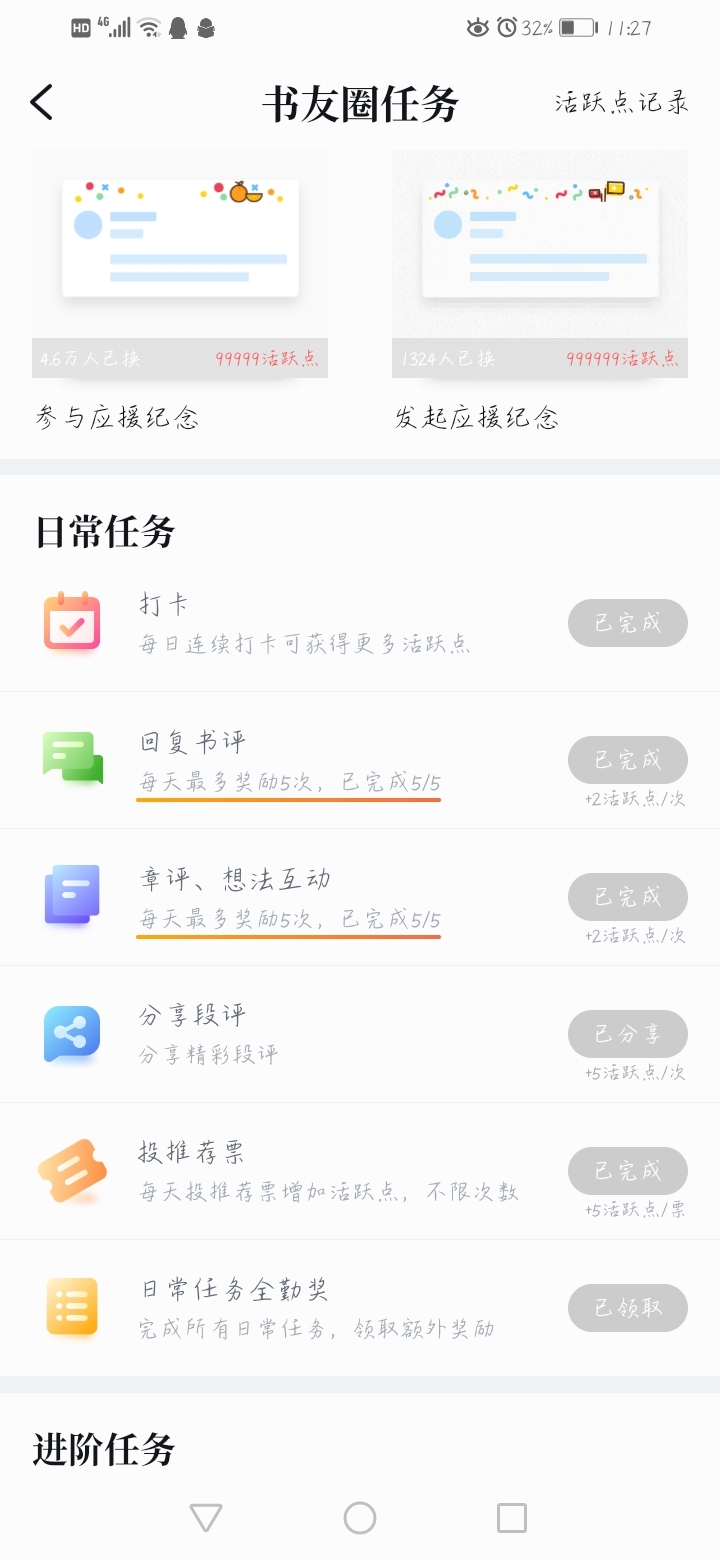Tap the 已完成 button for 打卡
The height and width of the screenshot is (1560, 720).
(x=628, y=623)
